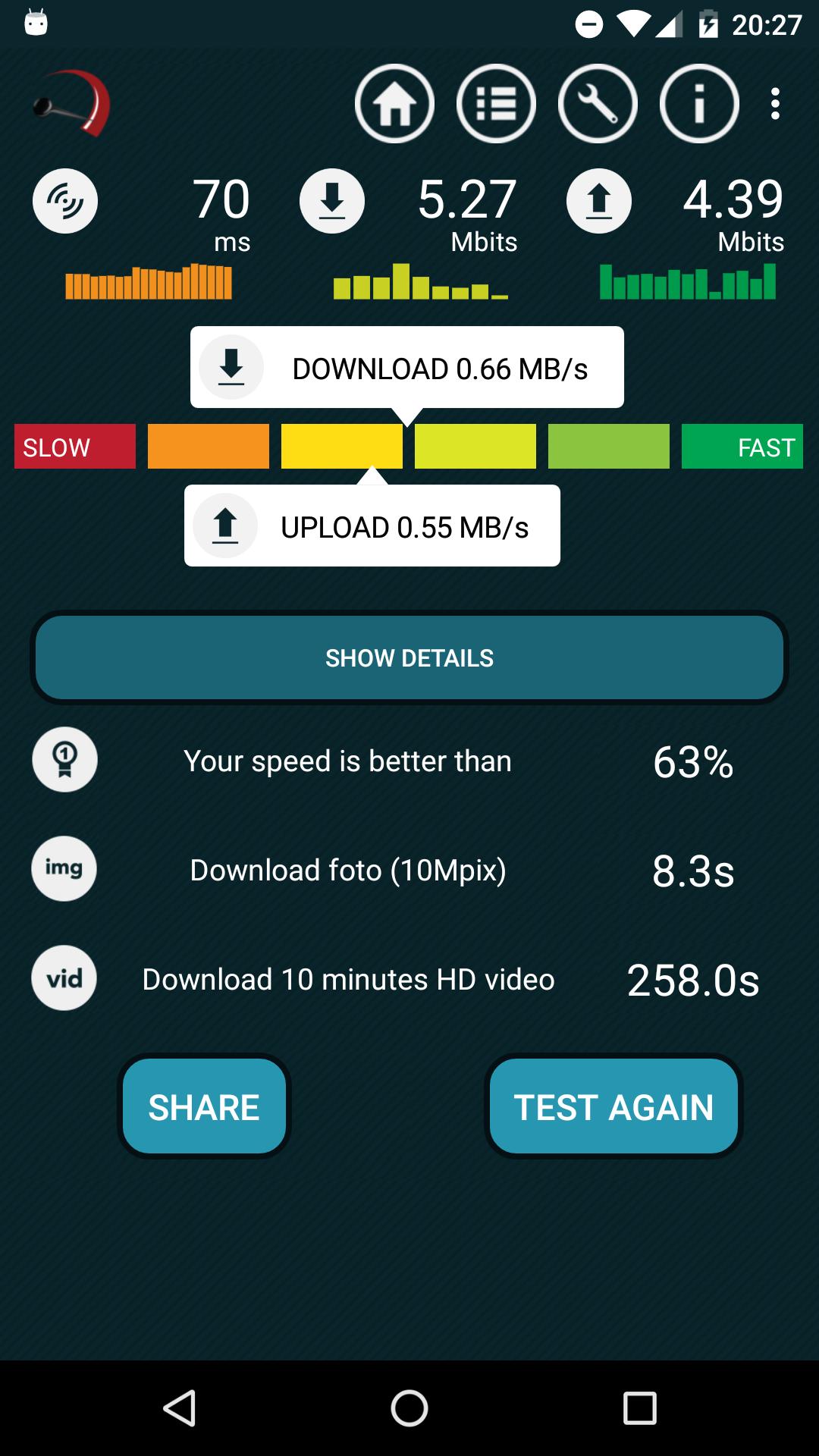The width and height of the screenshot is (819, 1456).
Task: Go to the home screen icon
Action: (x=394, y=104)
